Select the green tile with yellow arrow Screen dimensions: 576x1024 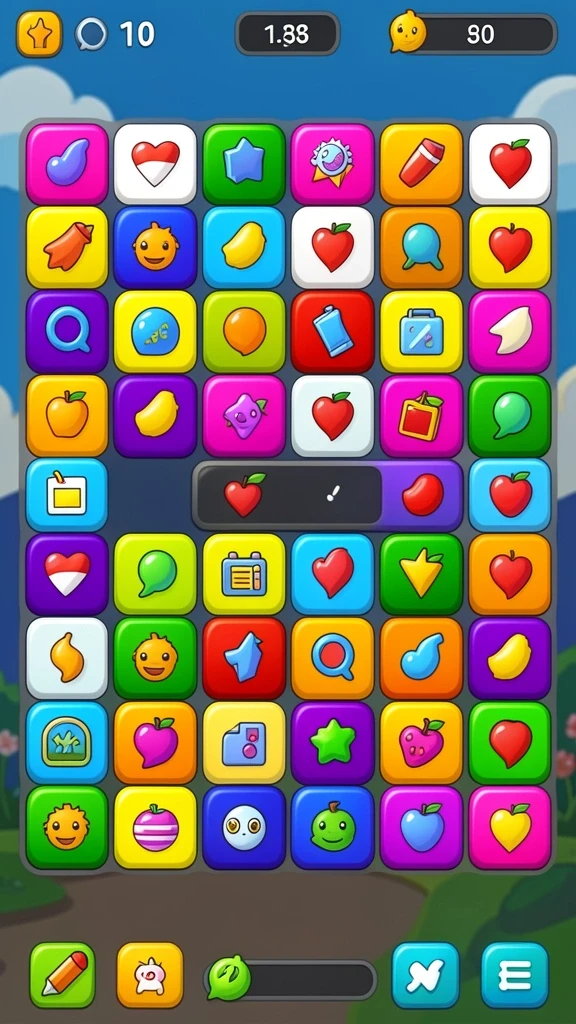point(421,574)
